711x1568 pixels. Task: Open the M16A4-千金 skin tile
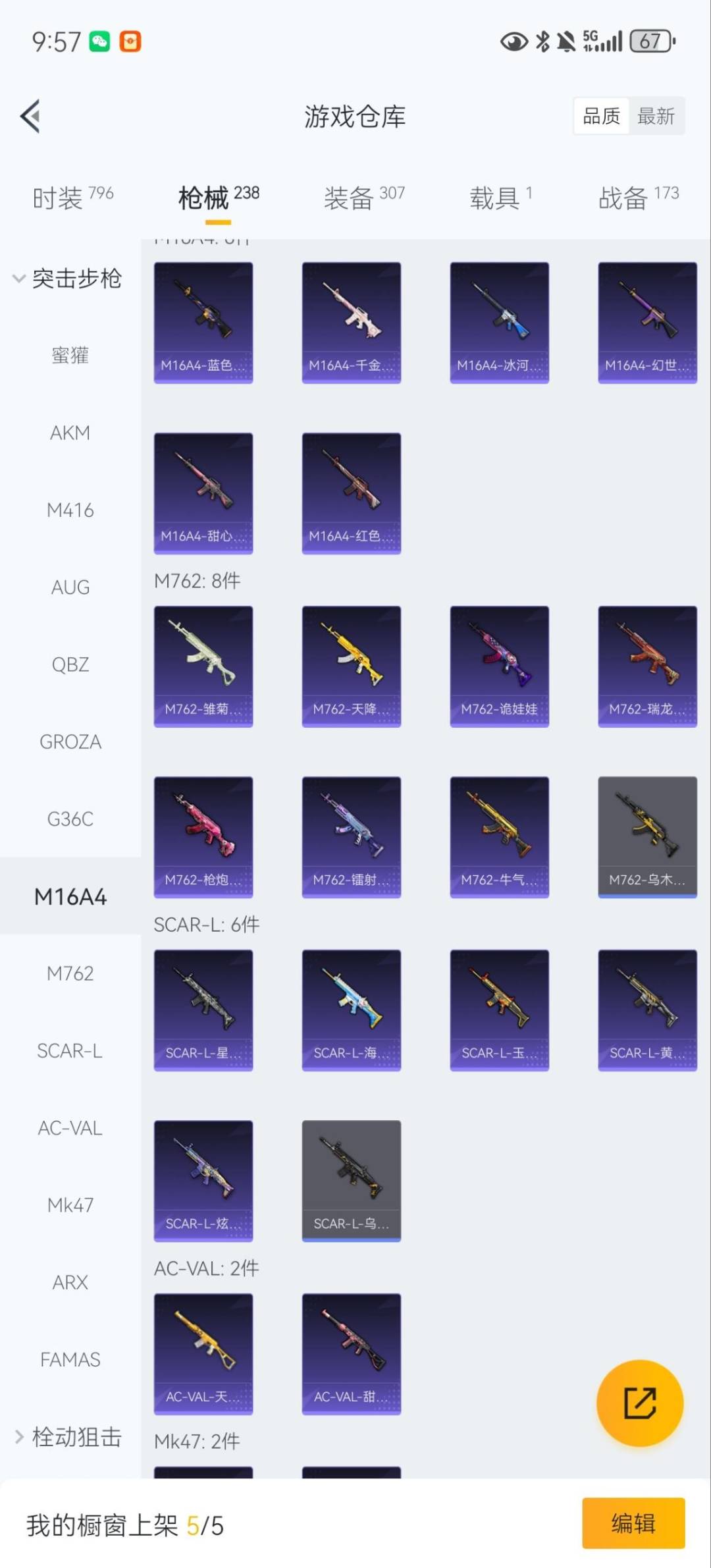pos(351,322)
